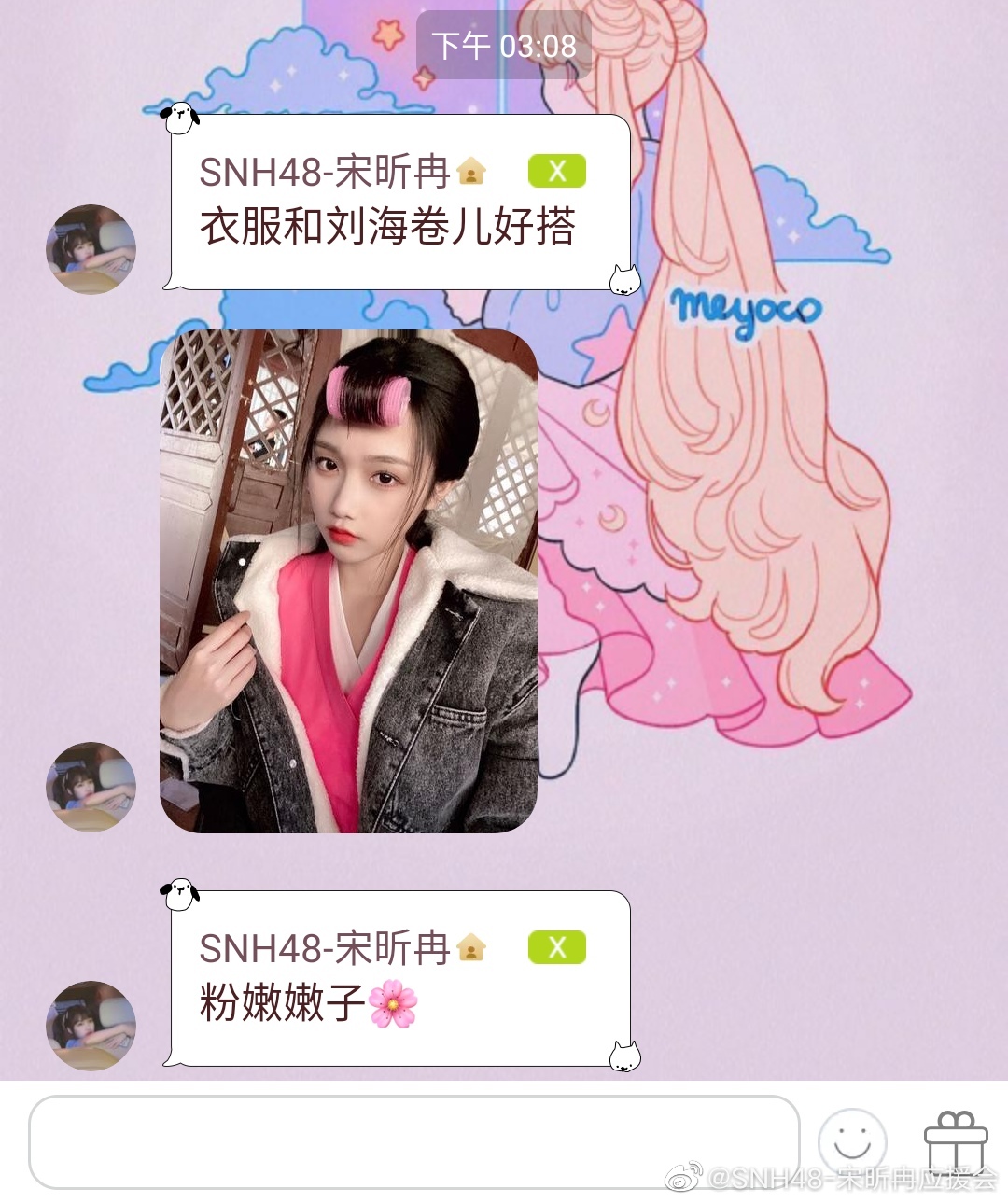Open avatar beside 衣服和刘海卷儿好搭 message
Screen dimensions: 1008x1203
point(91,249)
